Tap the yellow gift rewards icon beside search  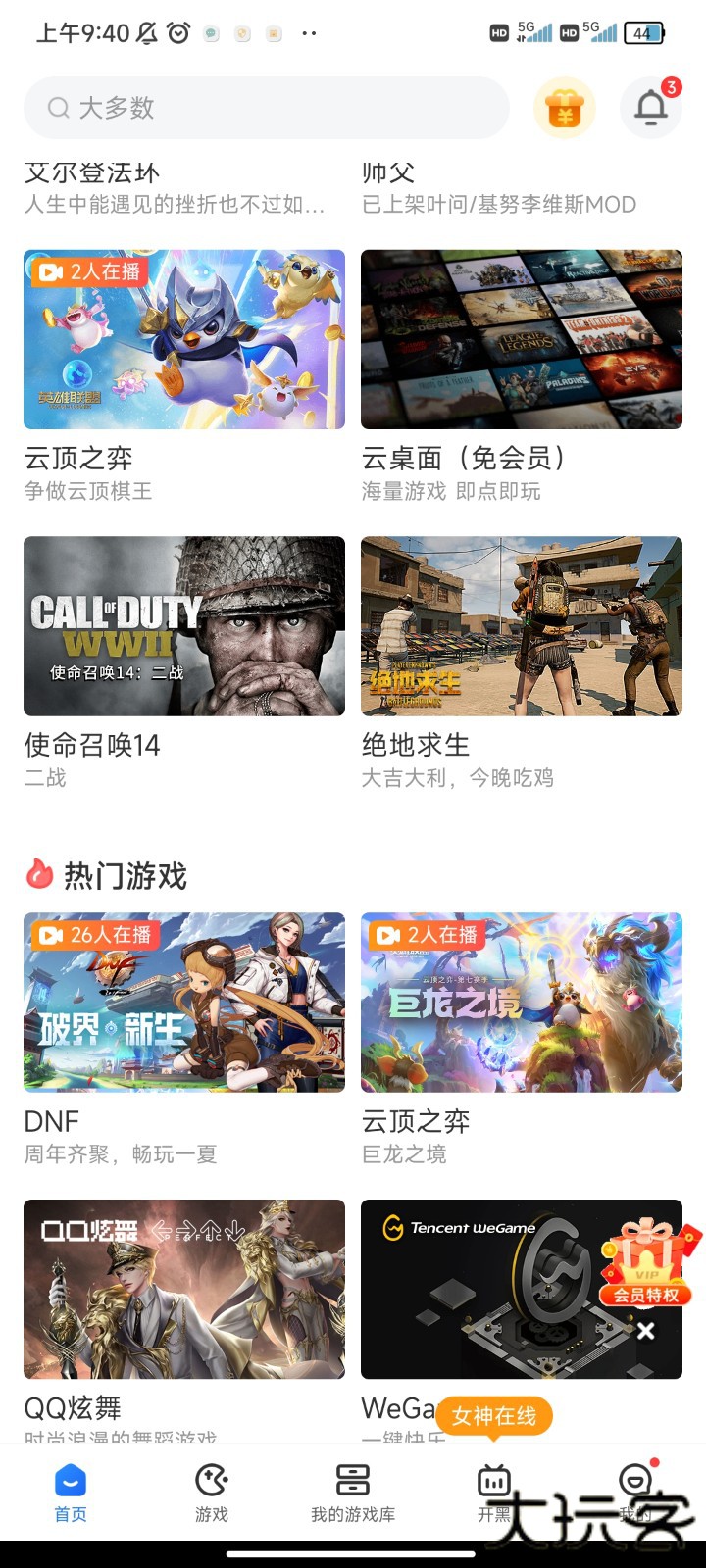click(565, 107)
